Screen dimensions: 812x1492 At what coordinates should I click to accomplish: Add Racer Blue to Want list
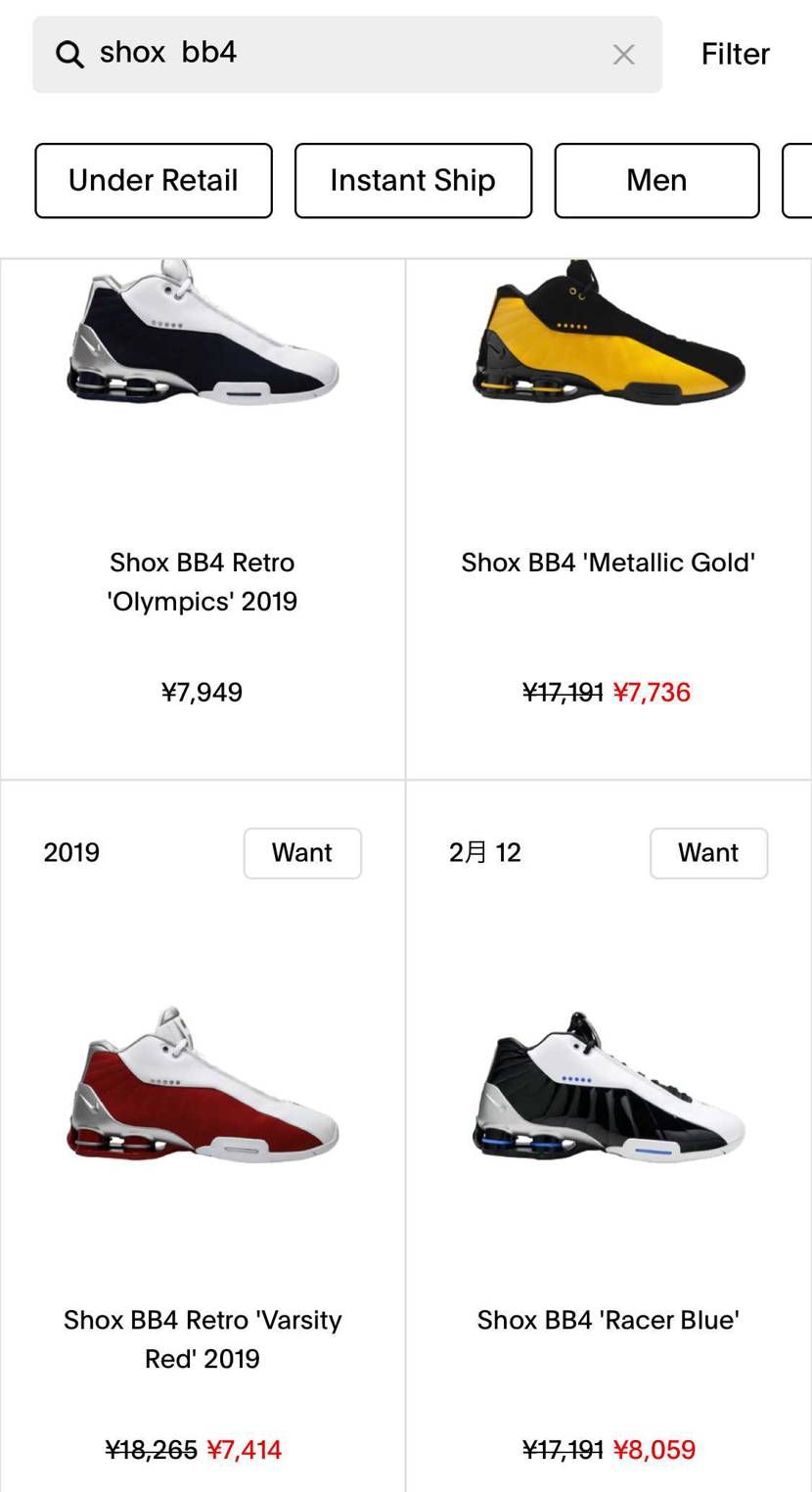pos(708,853)
